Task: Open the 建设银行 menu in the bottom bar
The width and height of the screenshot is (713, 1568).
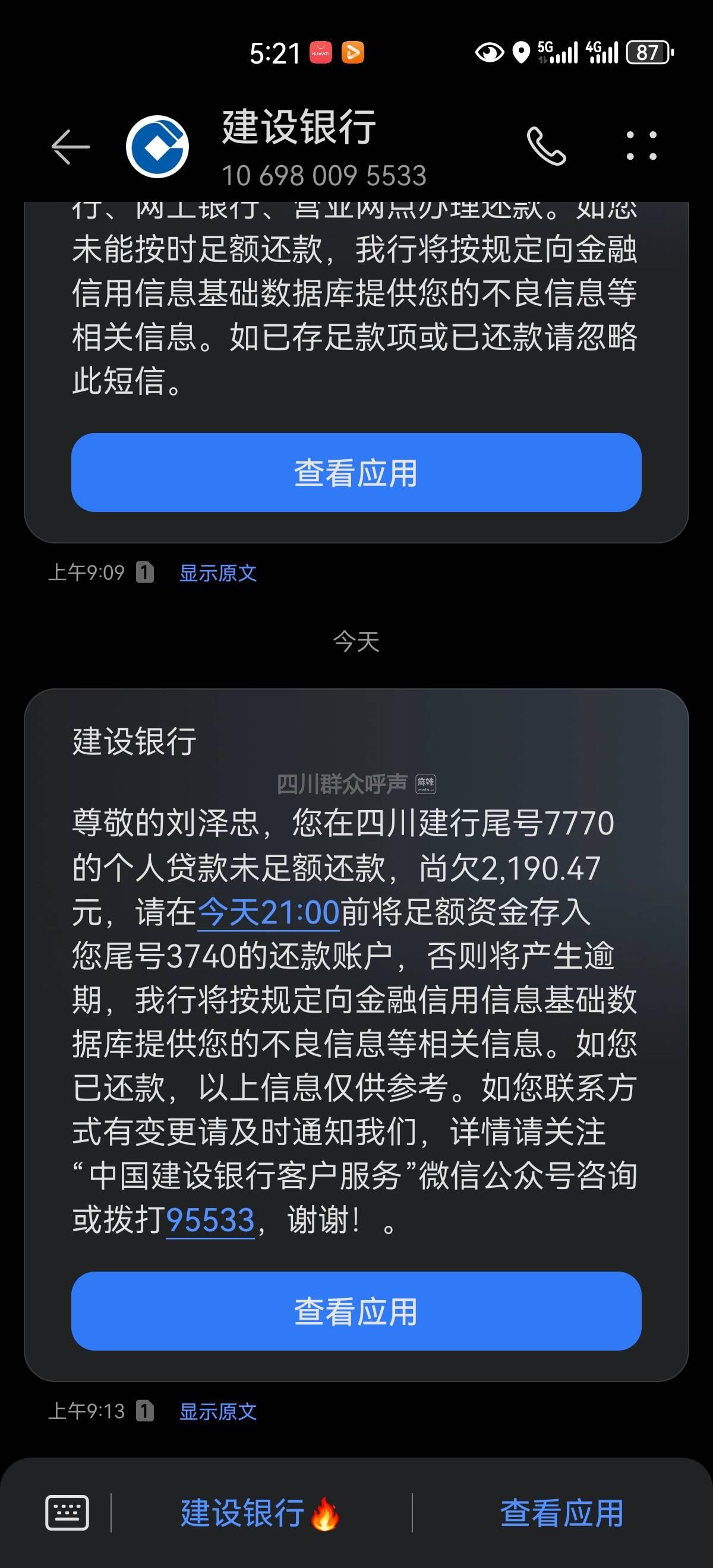Action: tap(260, 1513)
